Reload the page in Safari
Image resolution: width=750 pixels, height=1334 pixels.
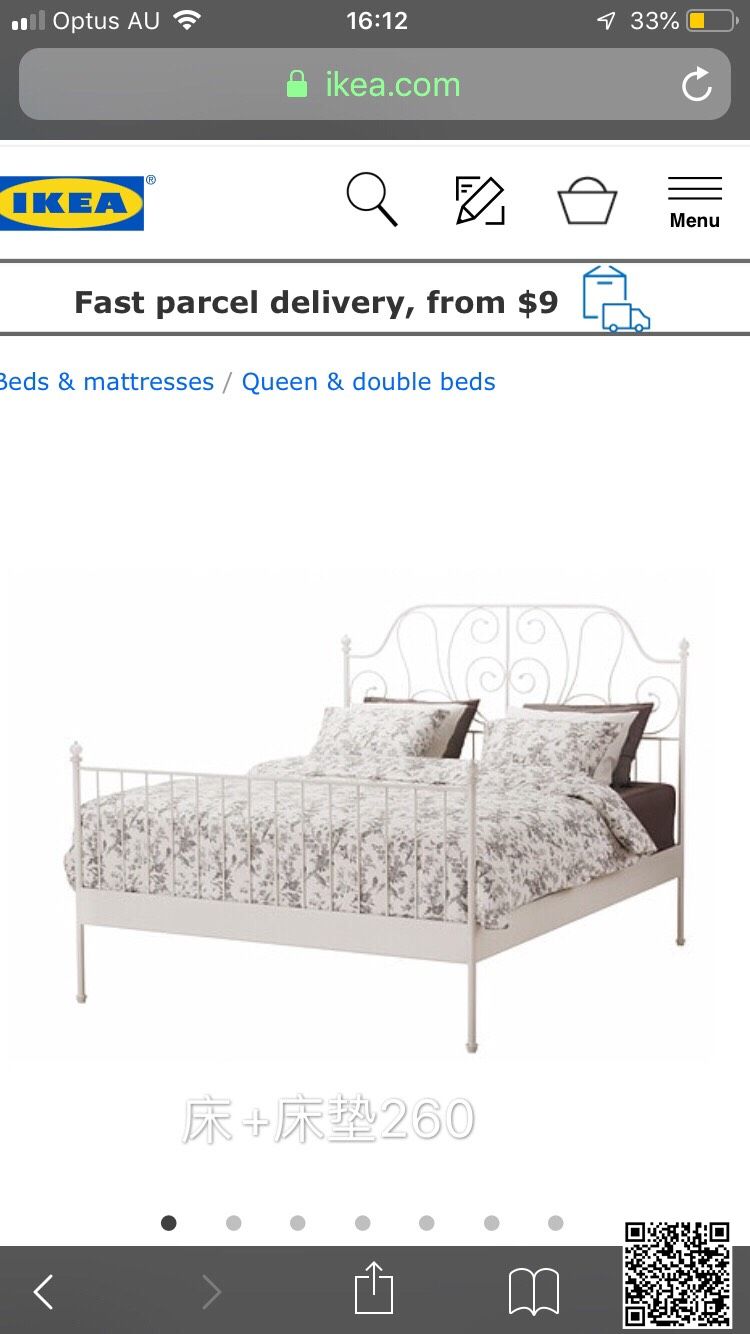pyautogui.click(x=696, y=85)
